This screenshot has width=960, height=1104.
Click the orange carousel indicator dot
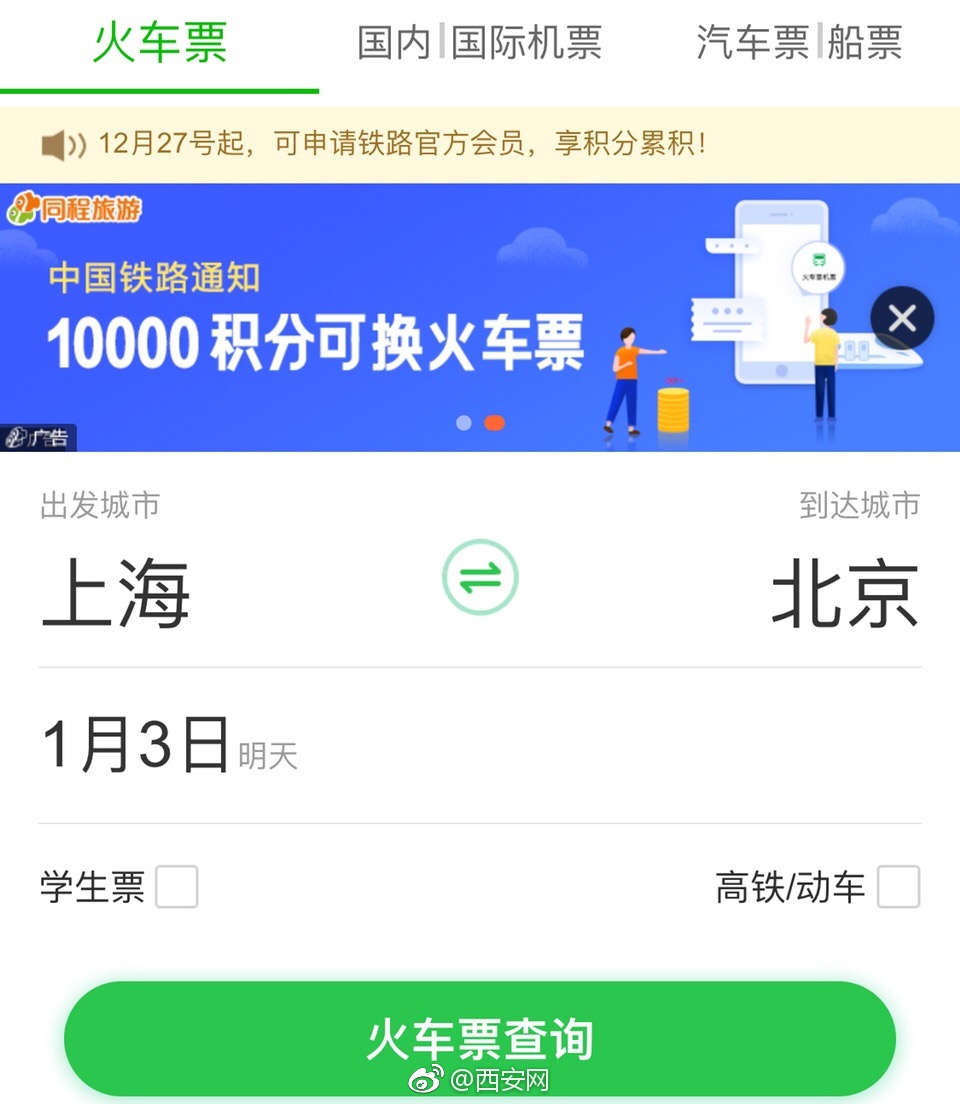point(494,423)
